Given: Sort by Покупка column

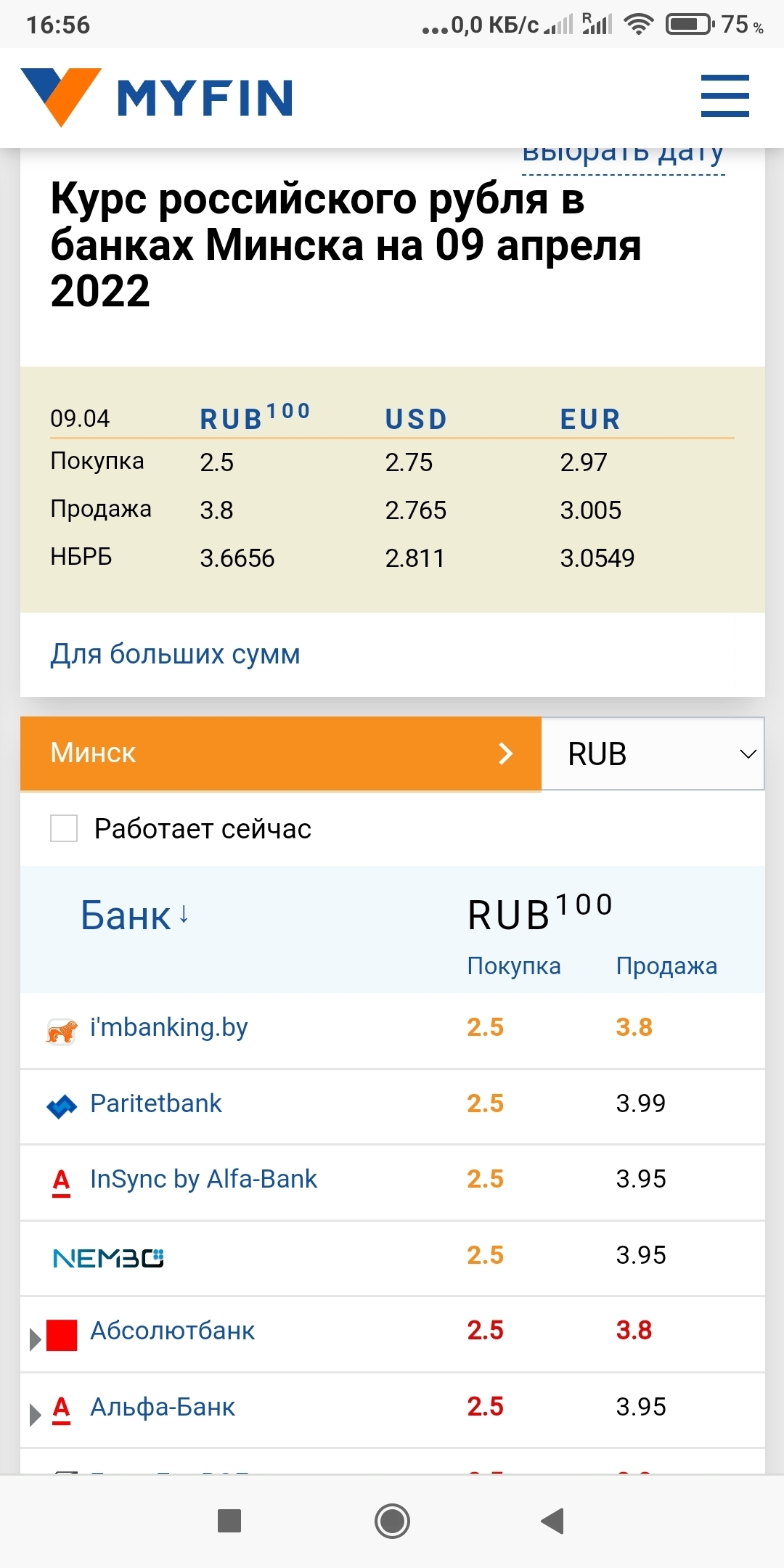Looking at the screenshot, I should coord(513,966).
